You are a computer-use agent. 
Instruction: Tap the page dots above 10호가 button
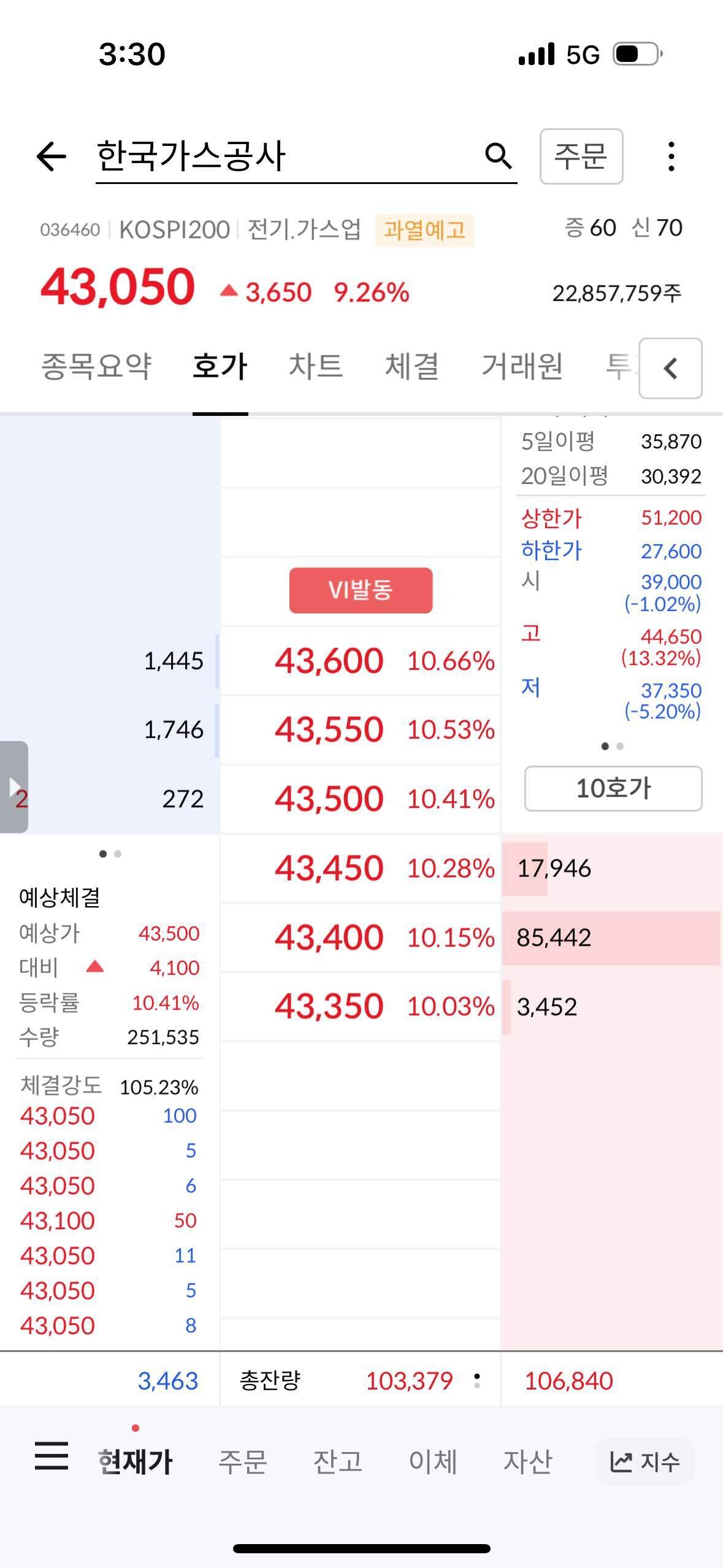[x=611, y=746]
